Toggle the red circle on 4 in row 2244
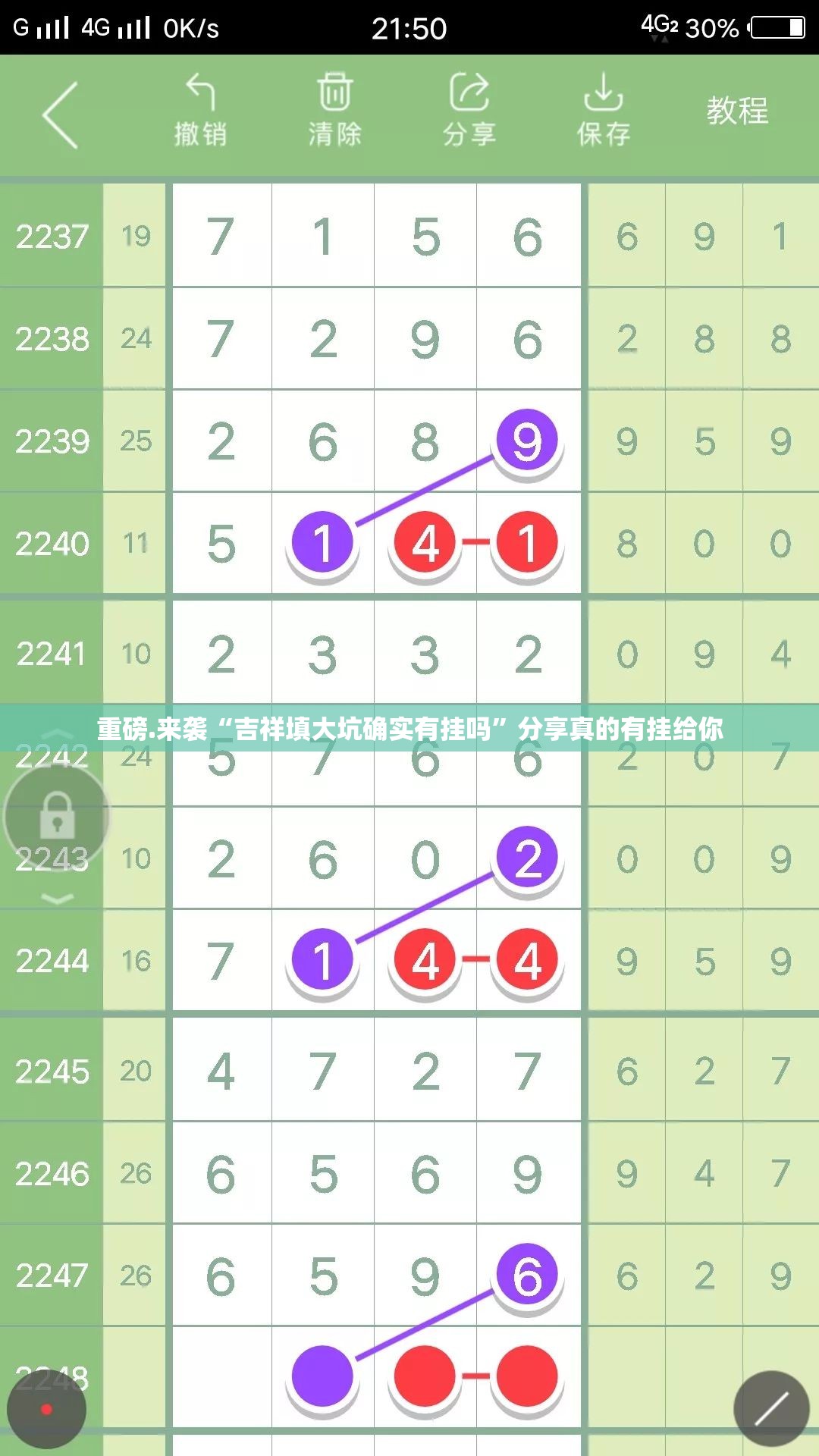The image size is (819, 1456). (x=426, y=959)
